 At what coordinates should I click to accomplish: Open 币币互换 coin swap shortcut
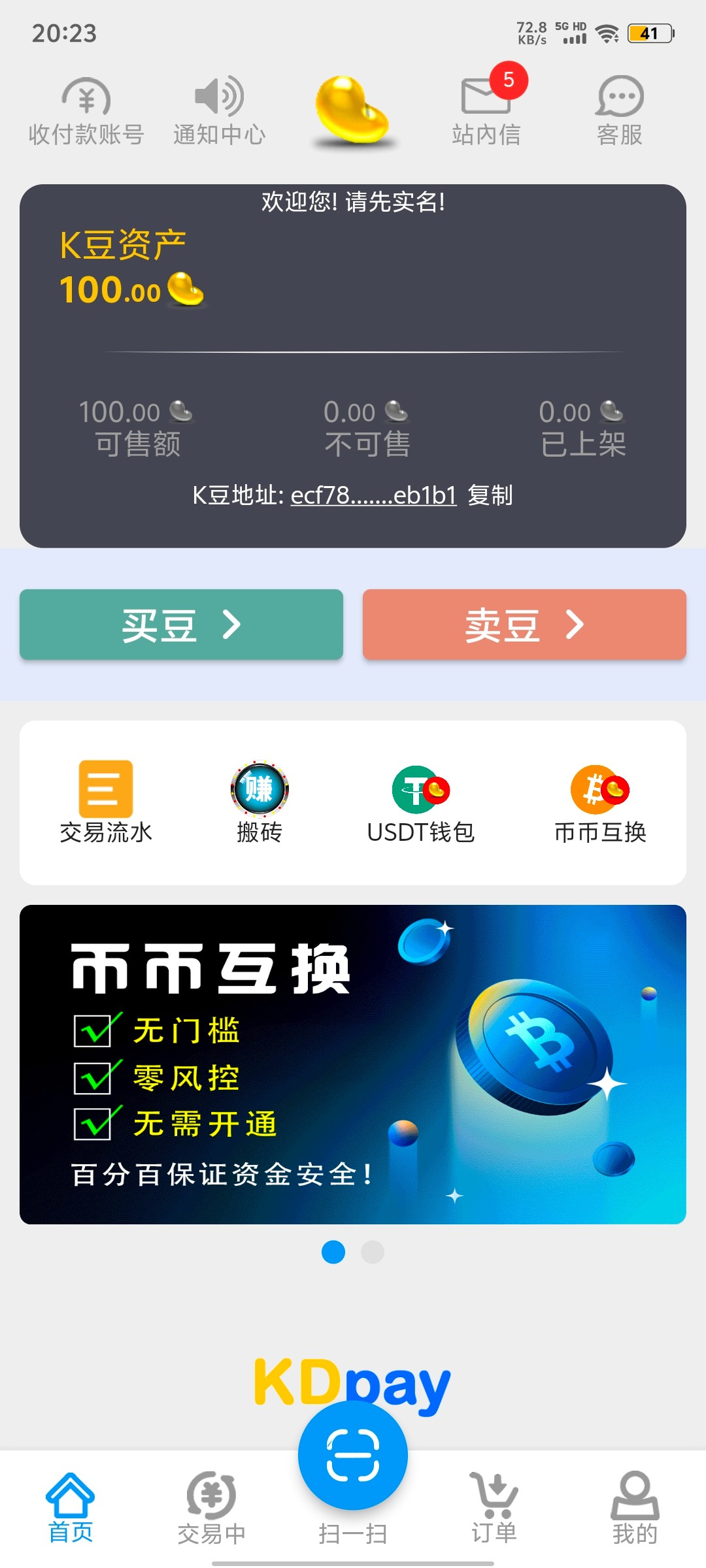[x=600, y=802]
